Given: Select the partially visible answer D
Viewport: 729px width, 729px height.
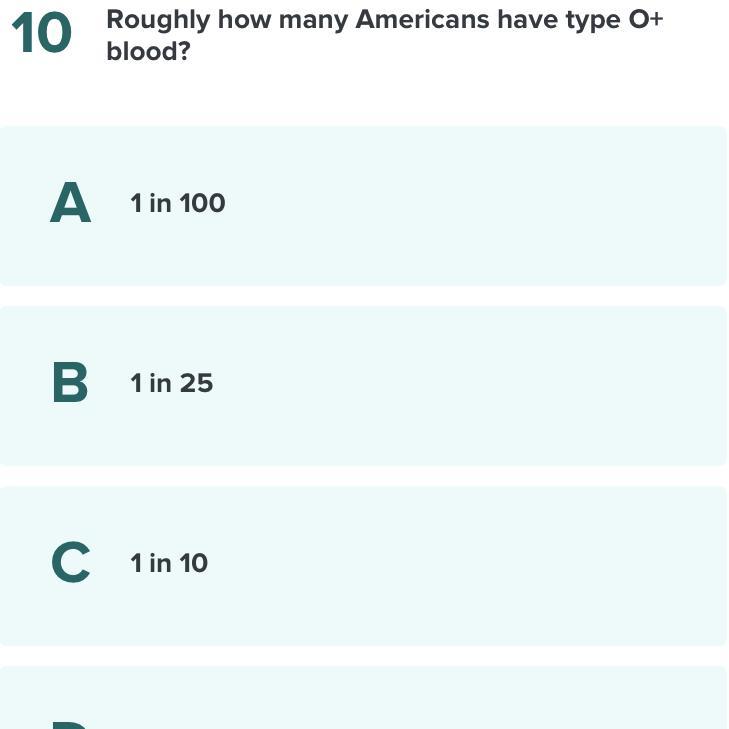Looking at the screenshot, I should tap(363, 700).
